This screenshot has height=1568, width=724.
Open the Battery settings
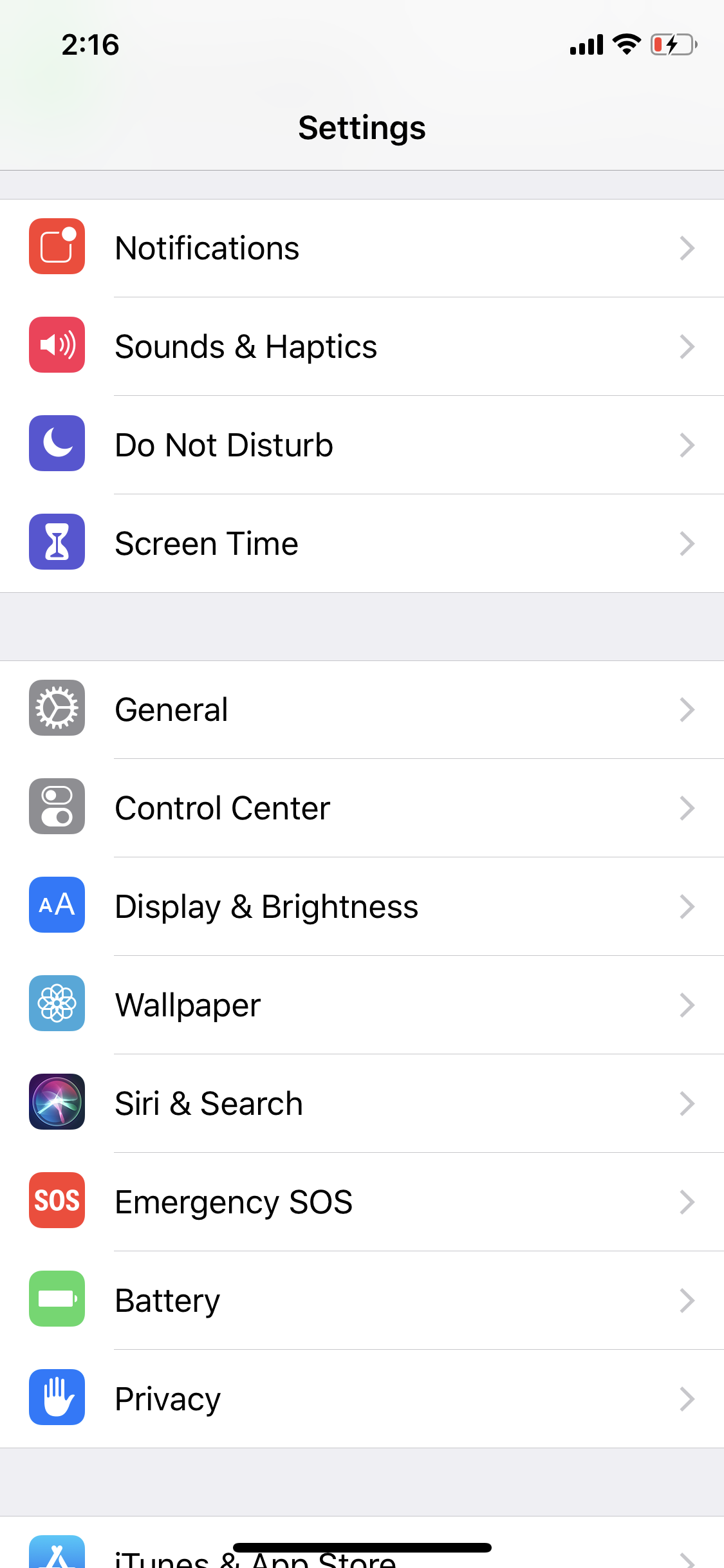(362, 1301)
